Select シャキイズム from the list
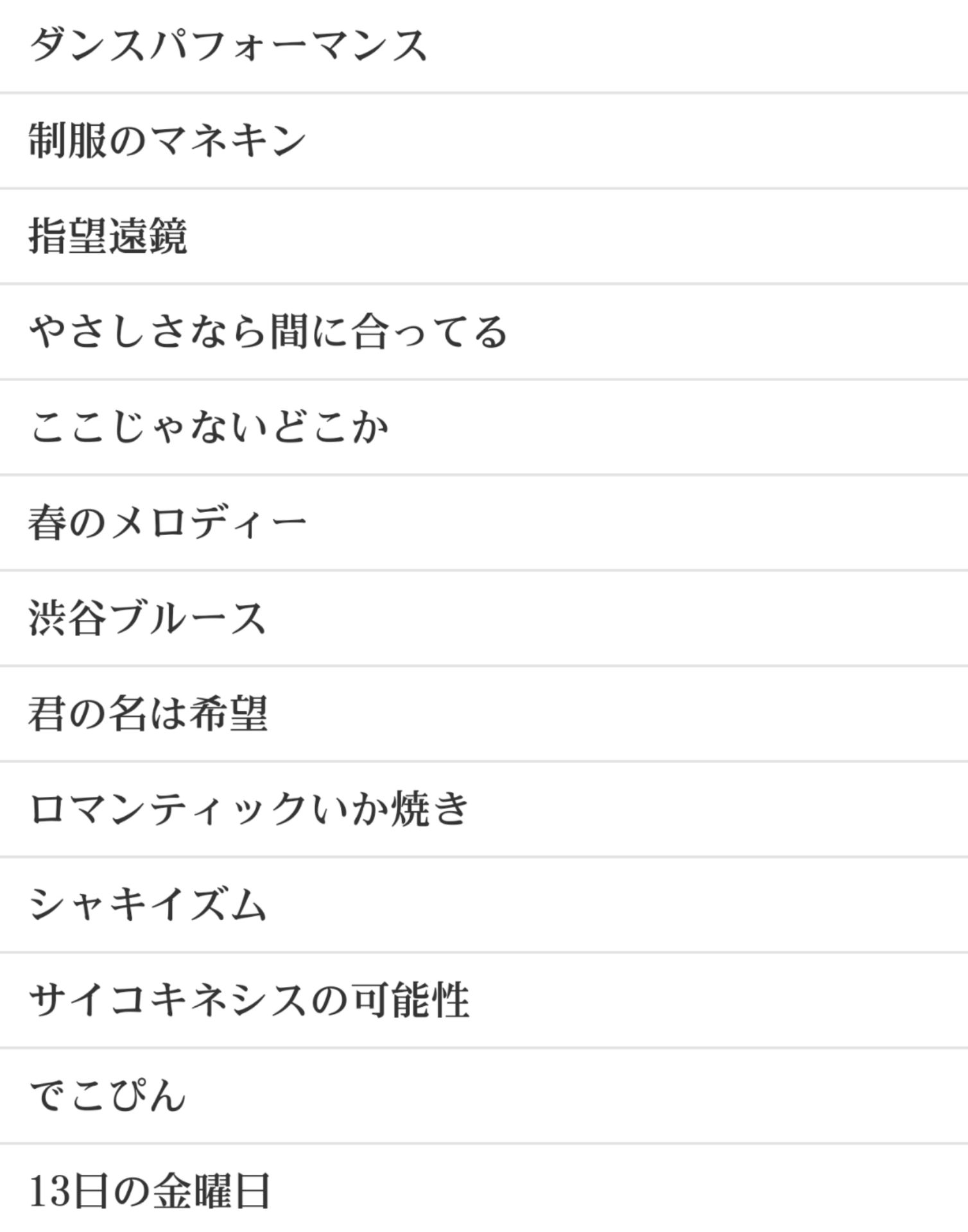 pyautogui.click(x=147, y=905)
